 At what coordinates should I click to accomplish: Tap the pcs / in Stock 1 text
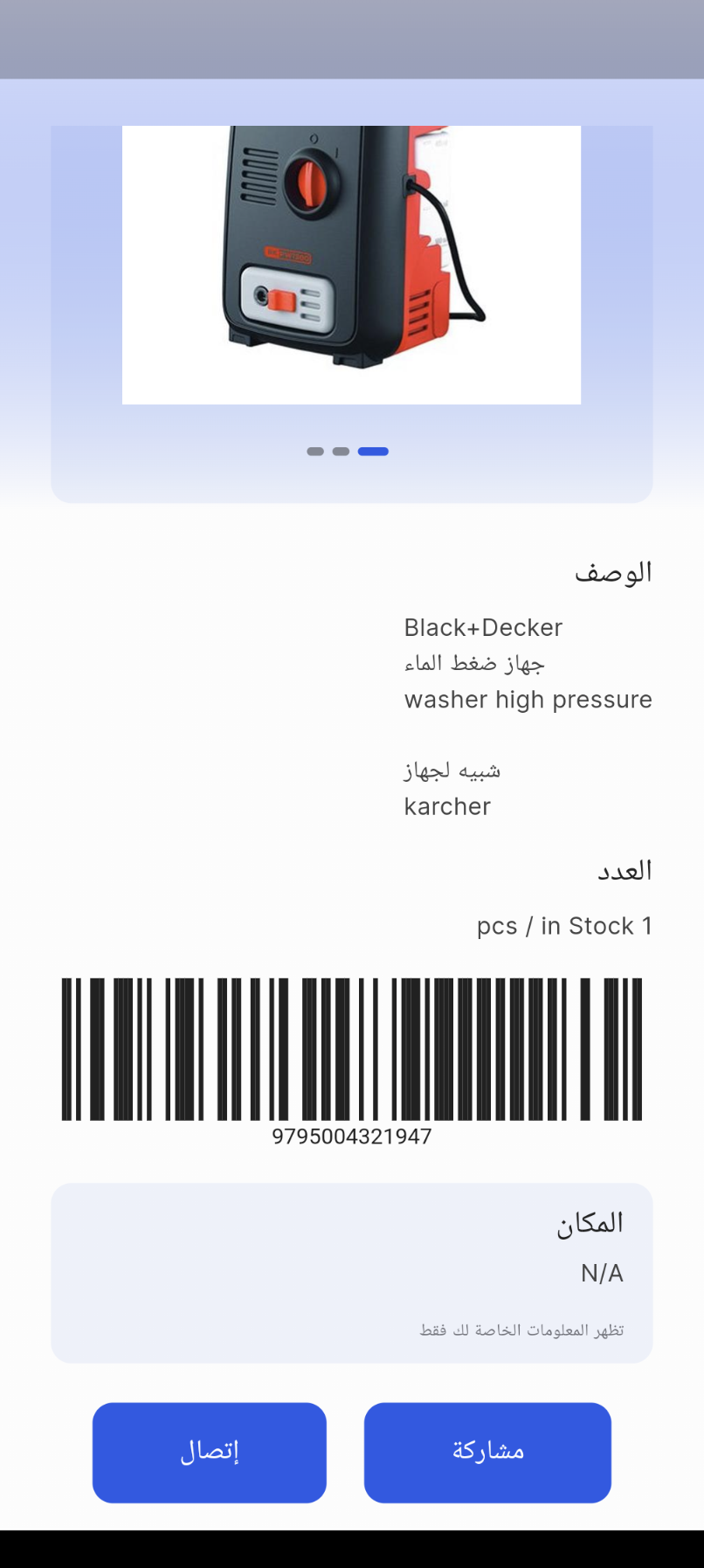pyautogui.click(x=563, y=926)
